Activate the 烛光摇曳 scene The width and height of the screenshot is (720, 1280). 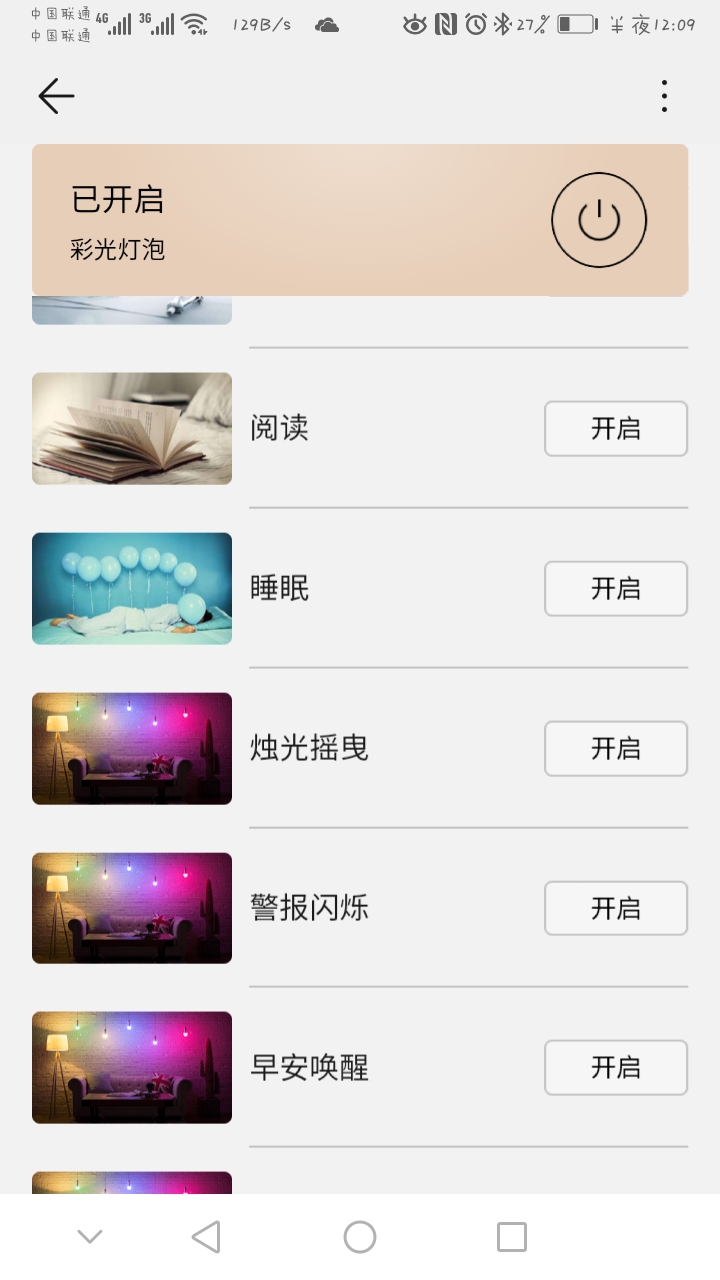coord(615,748)
